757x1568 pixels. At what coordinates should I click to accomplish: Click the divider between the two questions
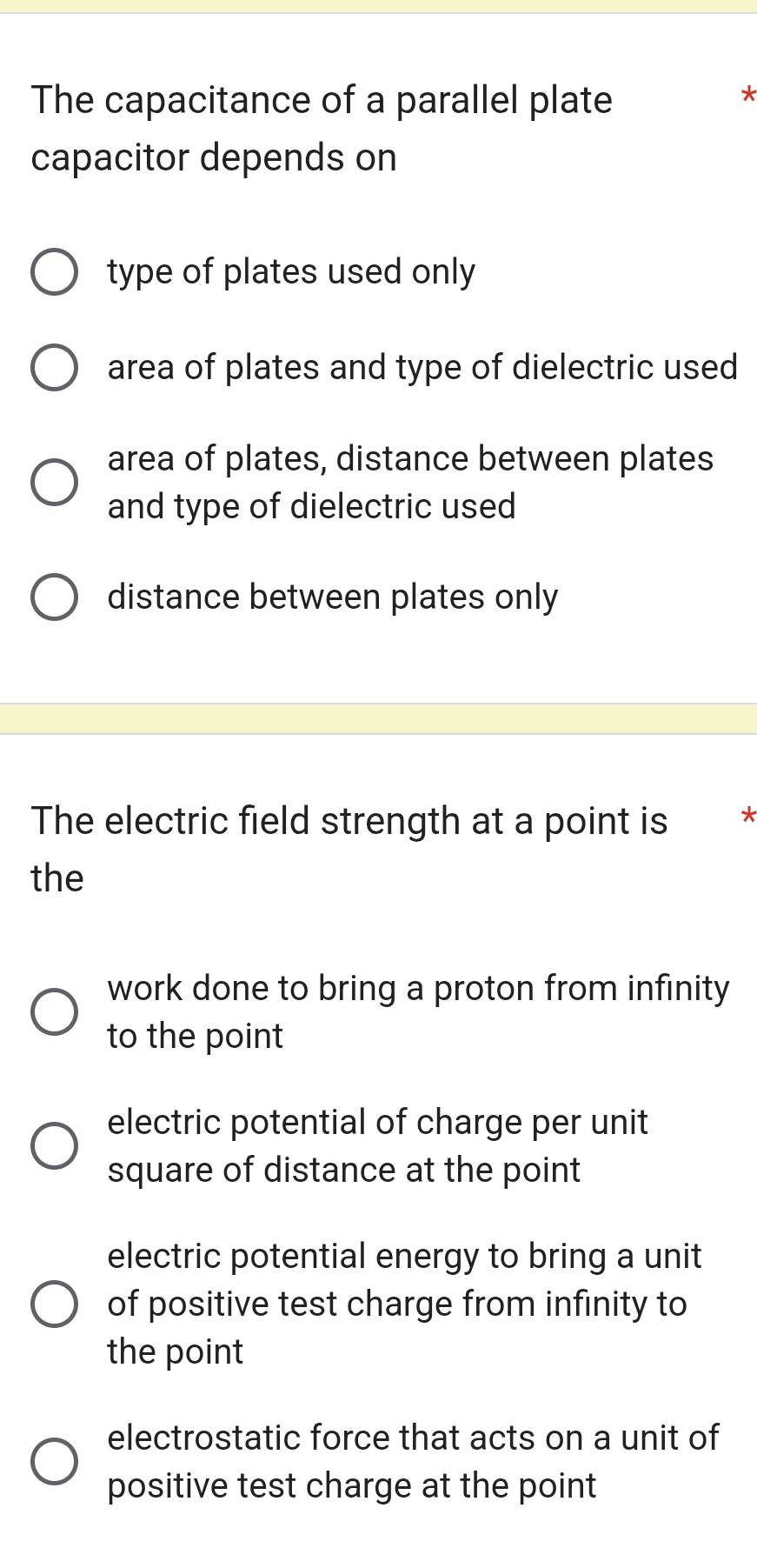(378, 717)
